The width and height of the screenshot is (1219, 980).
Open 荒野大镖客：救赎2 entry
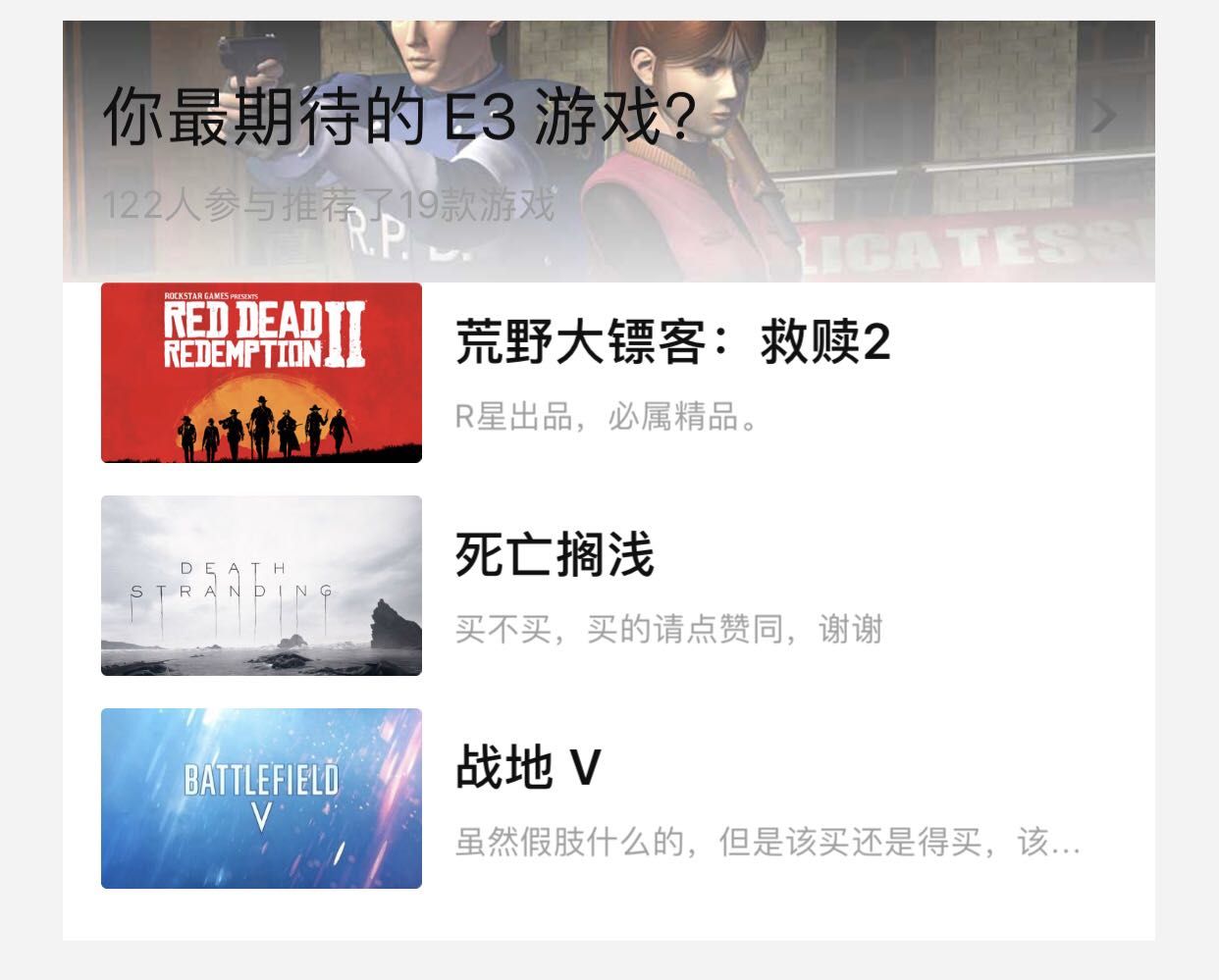pos(672,342)
